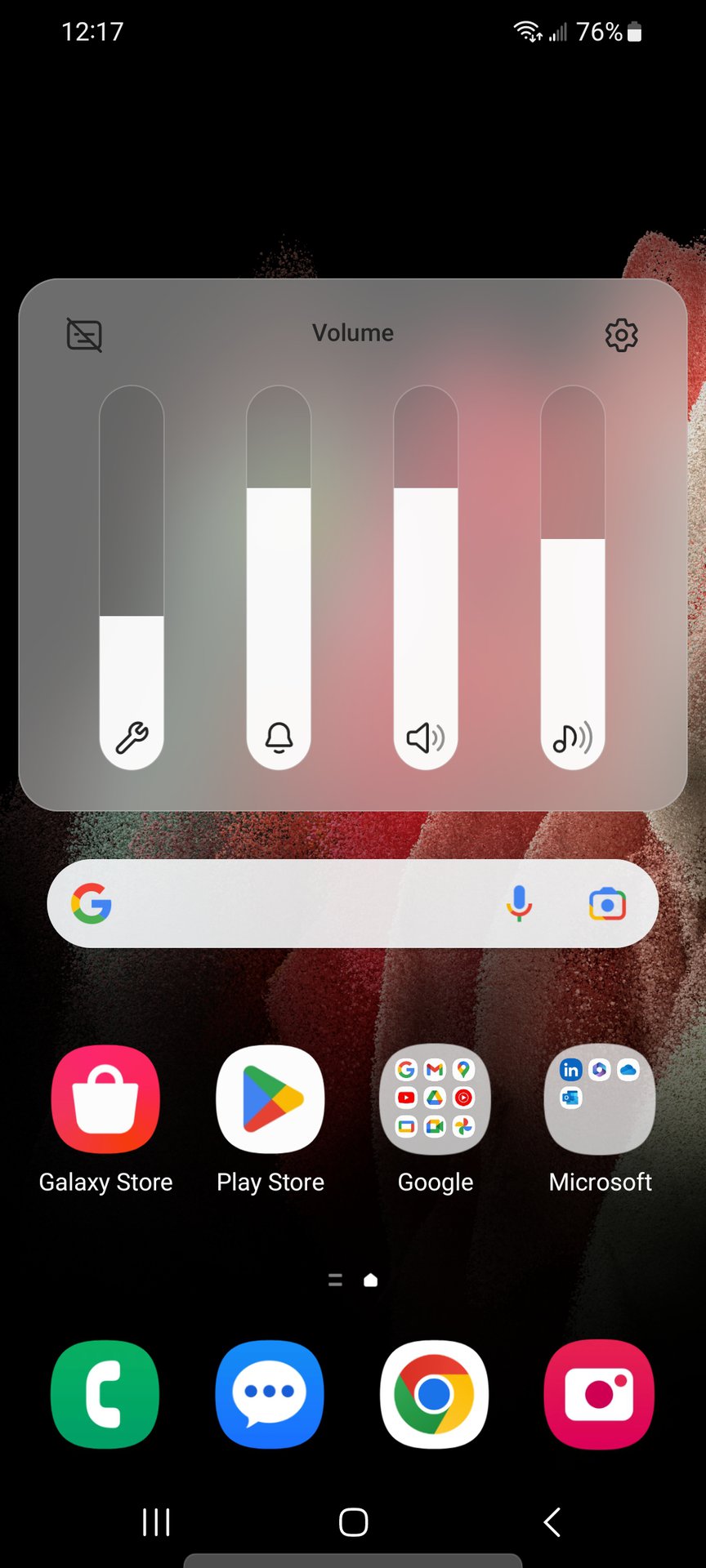Viewport: 706px width, 1568px height.
Task: Tap the Google search bar
Action: [x=294, y=903]
